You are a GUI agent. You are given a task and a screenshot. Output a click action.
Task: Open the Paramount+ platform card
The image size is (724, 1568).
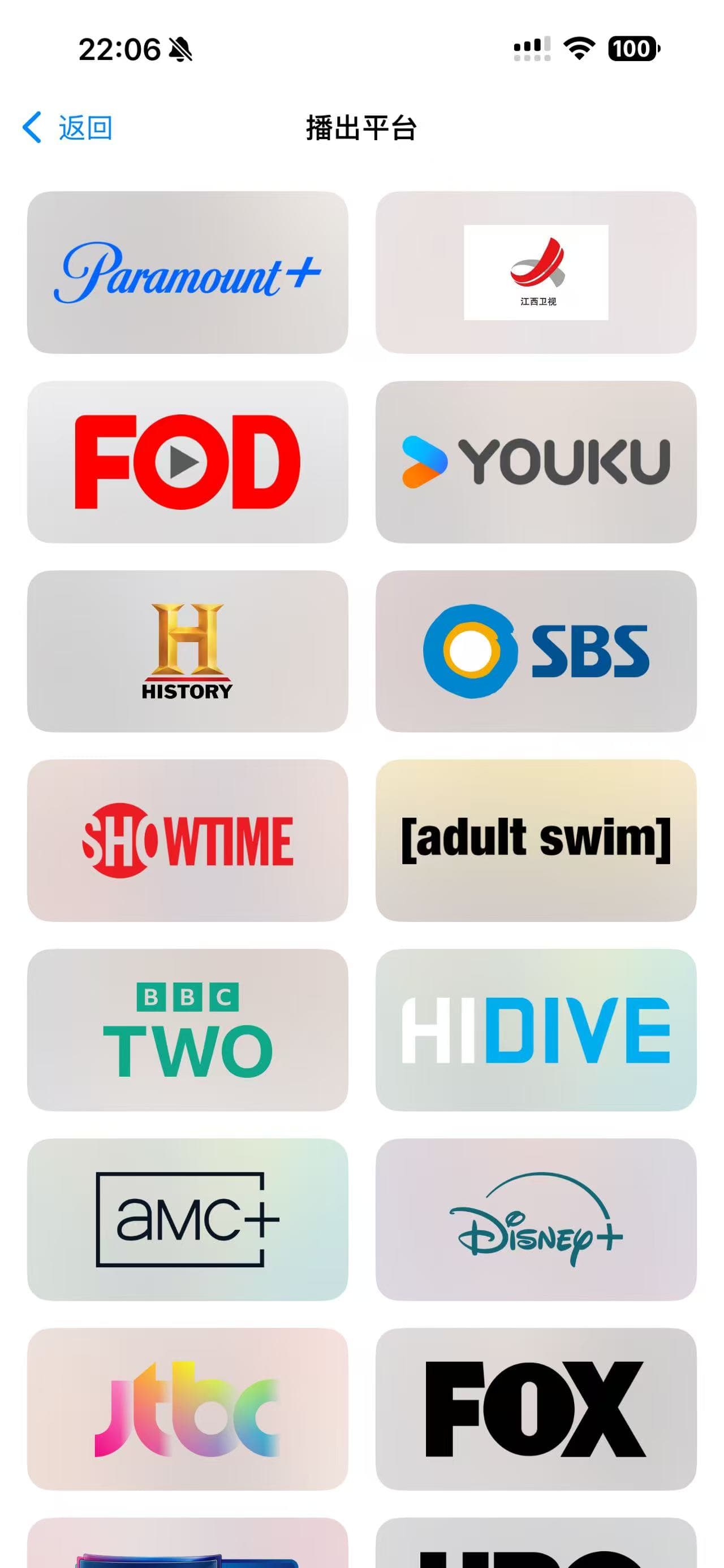[188, 272]
